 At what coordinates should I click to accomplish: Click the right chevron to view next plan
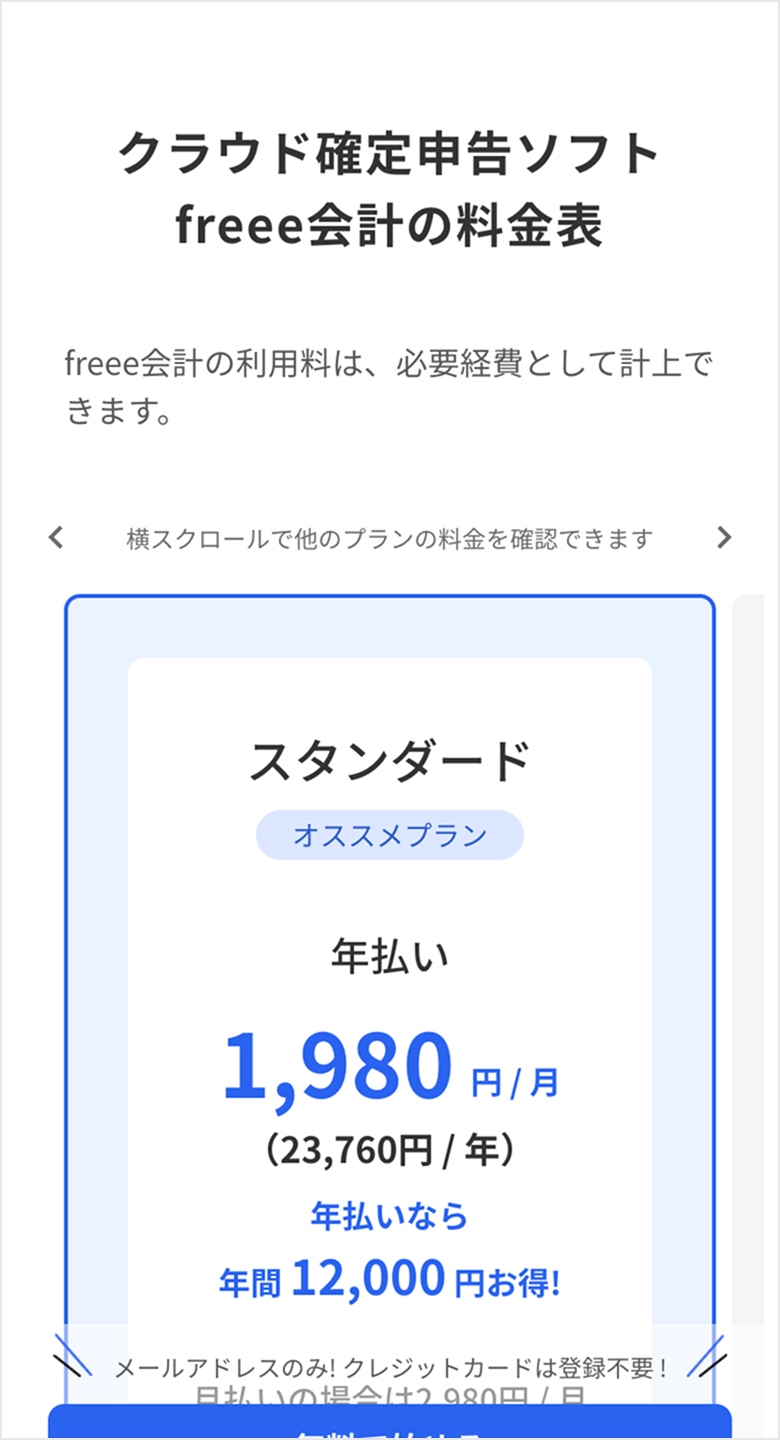[725, 538]
